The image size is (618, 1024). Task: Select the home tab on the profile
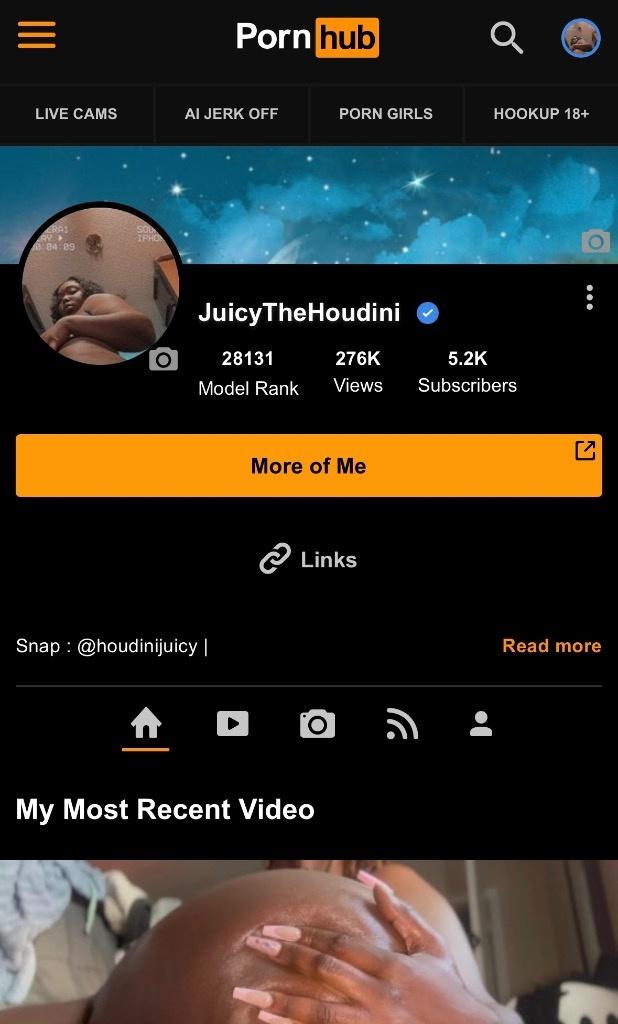[x=146, y=723]
